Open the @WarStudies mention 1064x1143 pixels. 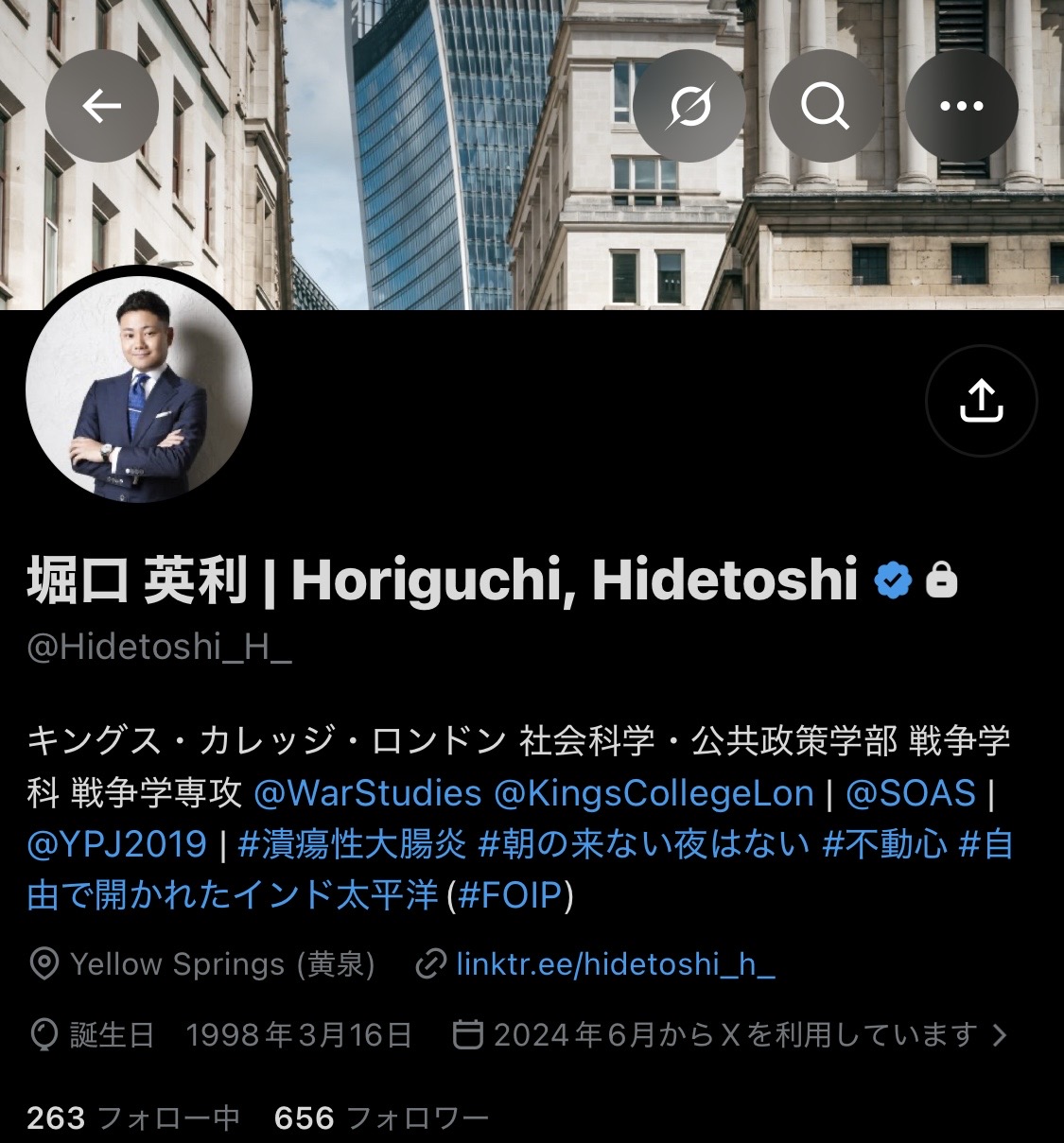point(368,793)
